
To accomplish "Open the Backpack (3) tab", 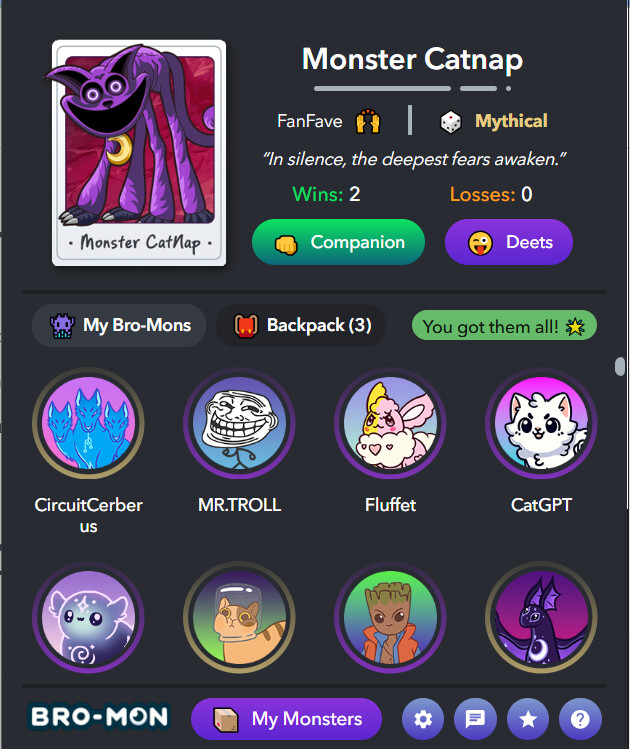I will coord(301,326).
